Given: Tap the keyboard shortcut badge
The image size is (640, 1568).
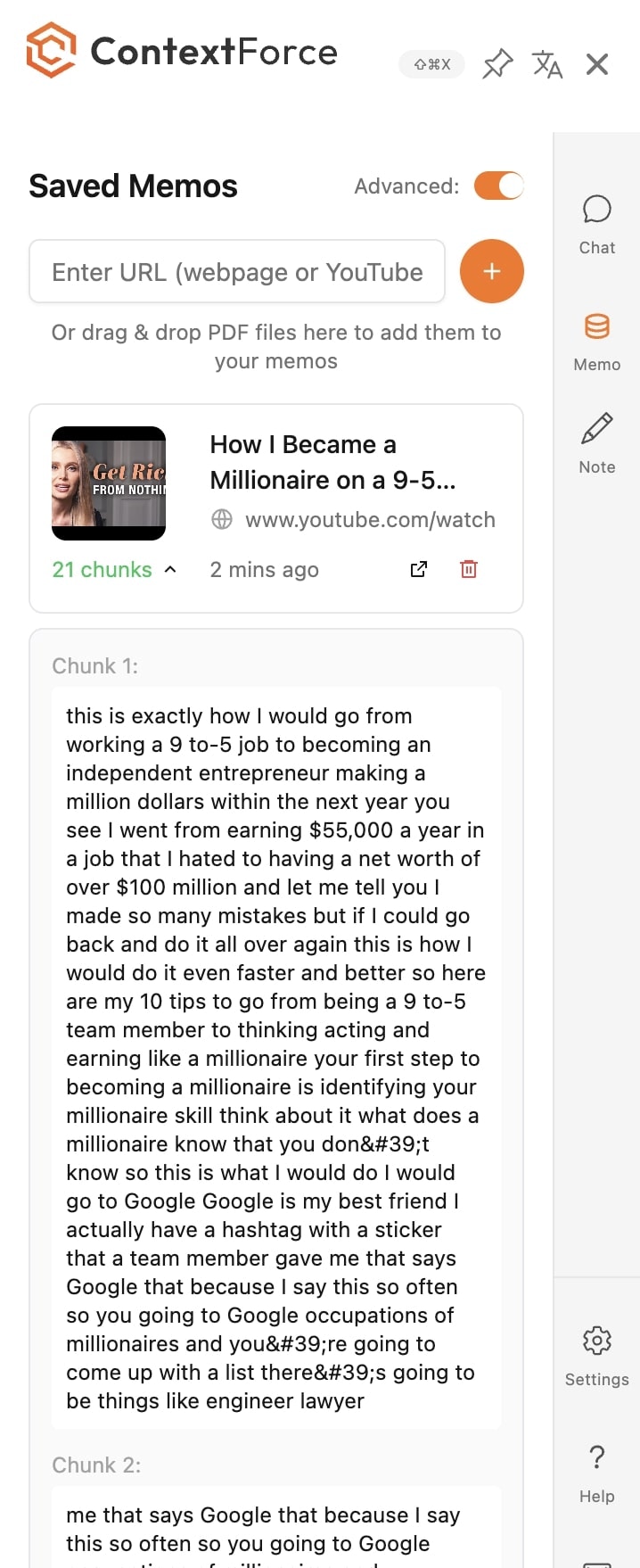Looking at the screenshot, I should pos(432,64).
